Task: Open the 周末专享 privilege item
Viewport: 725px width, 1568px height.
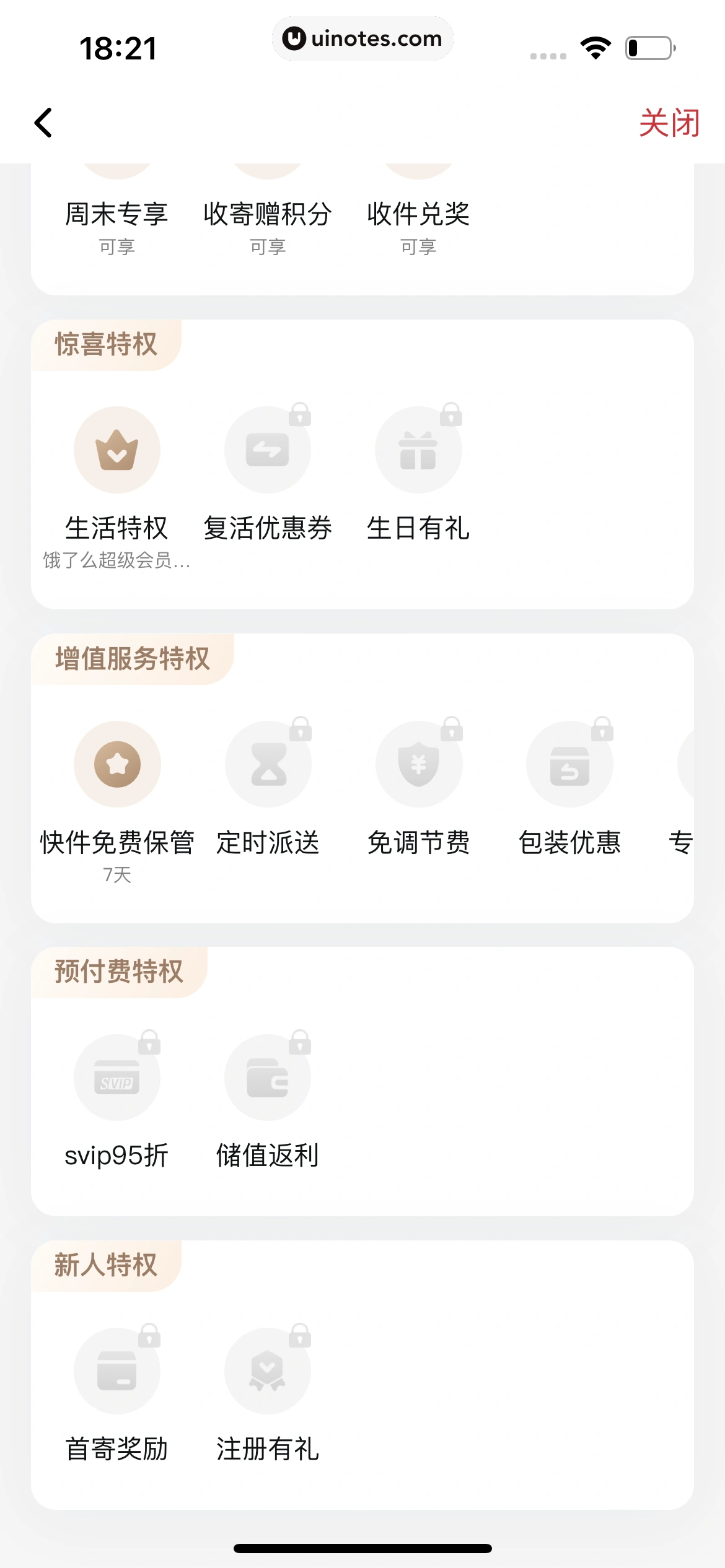Action: pyautogui.click(x=116, y=214)
